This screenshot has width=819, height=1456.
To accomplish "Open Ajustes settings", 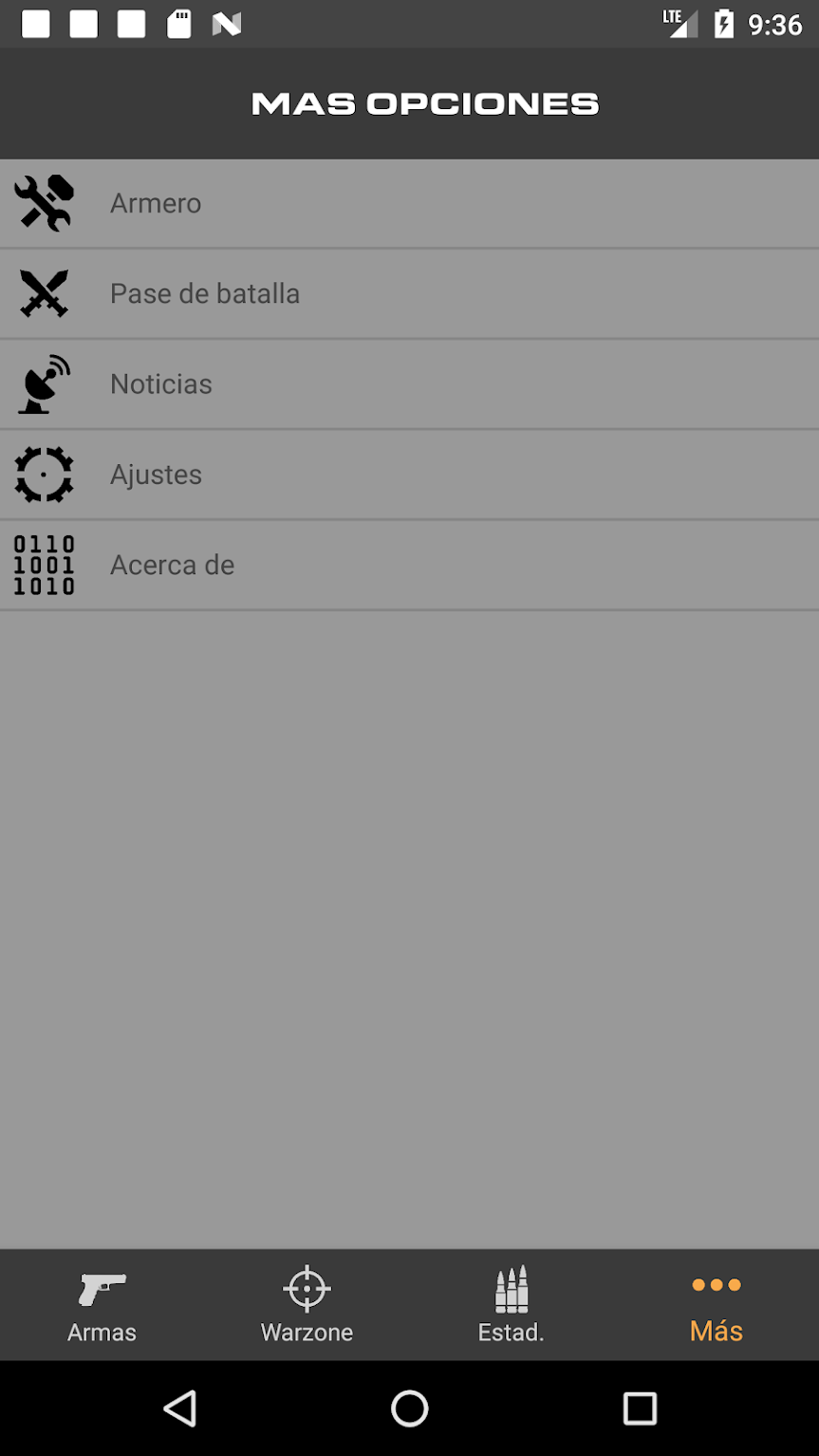I will point(409,474).
